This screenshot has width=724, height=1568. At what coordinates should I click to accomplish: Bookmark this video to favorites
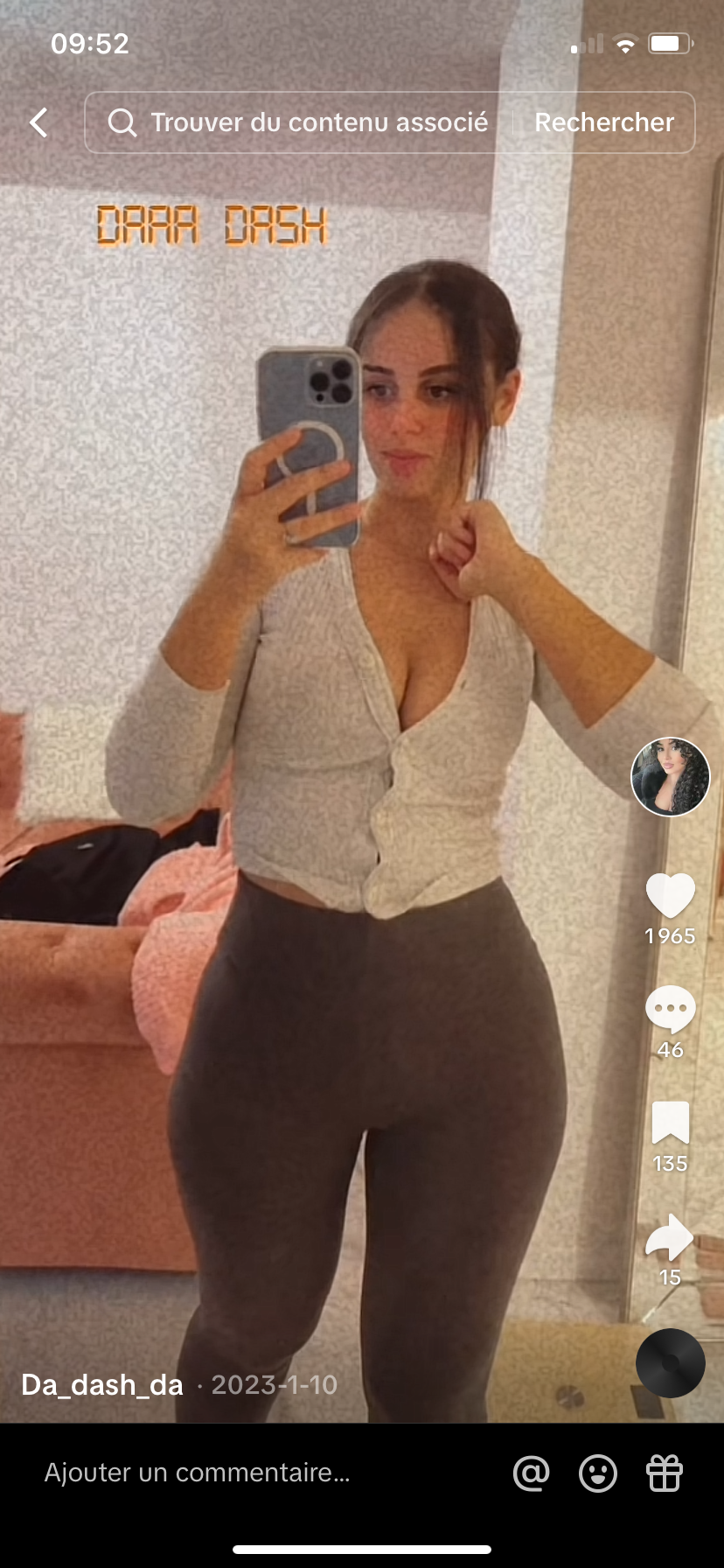[x=670, y=1123]
